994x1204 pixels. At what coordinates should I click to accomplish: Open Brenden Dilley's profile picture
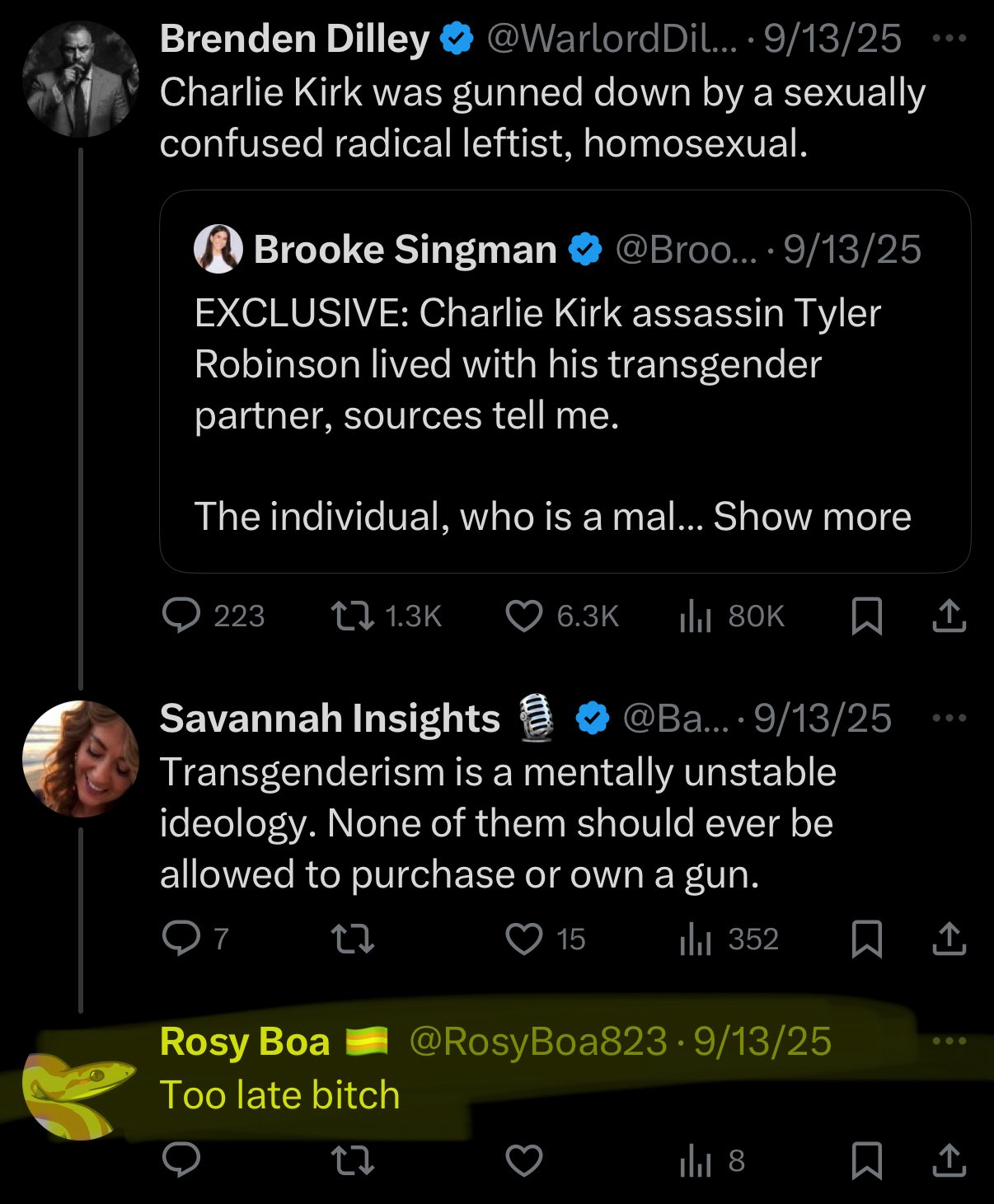pyautogui.click(x=81, y=79)
